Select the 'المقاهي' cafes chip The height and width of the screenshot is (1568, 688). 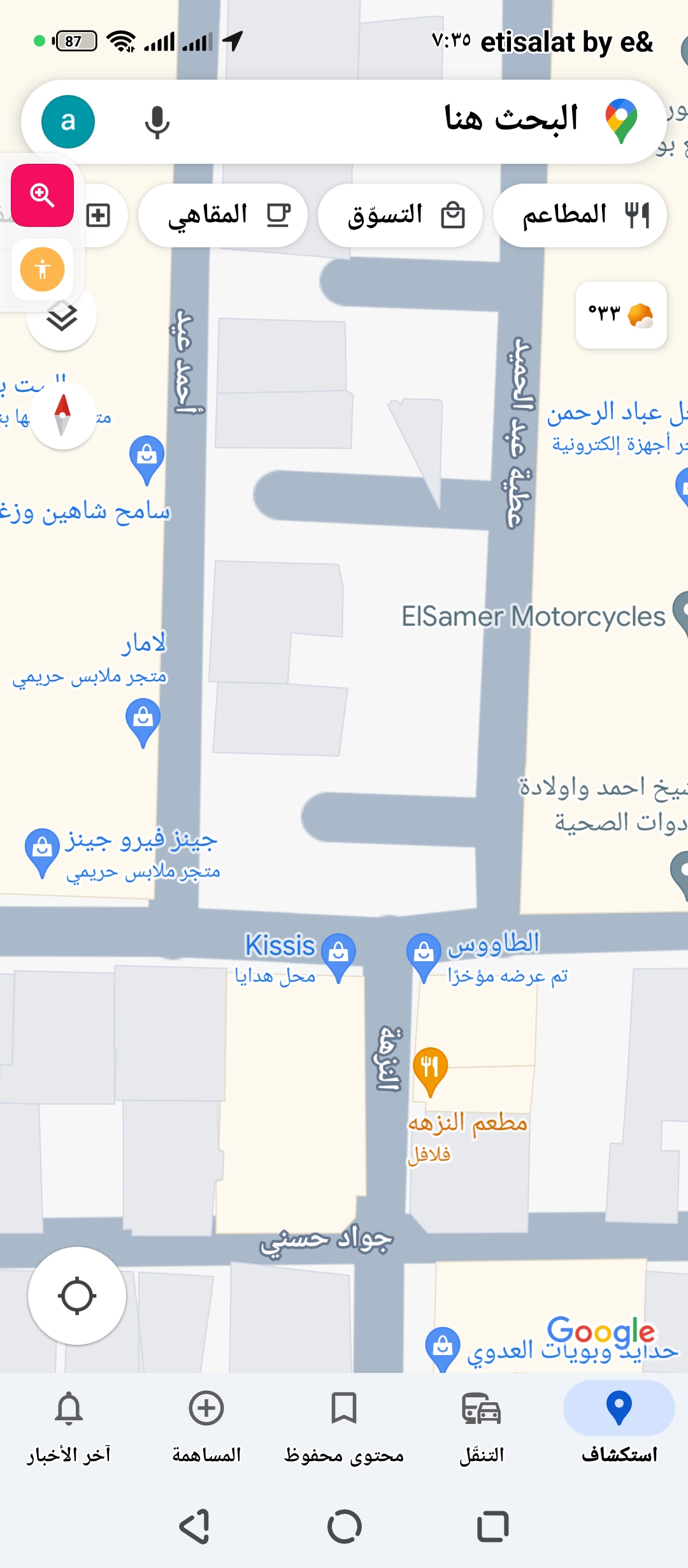tap(223, 215)
